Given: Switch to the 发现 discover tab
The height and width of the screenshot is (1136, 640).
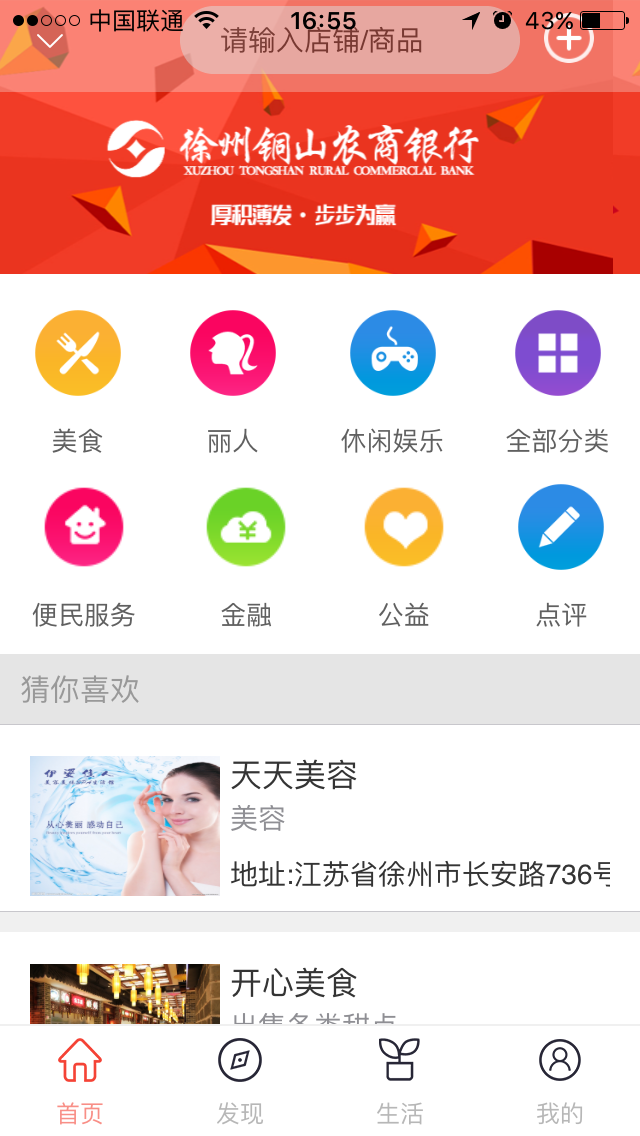Looking at the screenshot, I should tap(240, 1080).
